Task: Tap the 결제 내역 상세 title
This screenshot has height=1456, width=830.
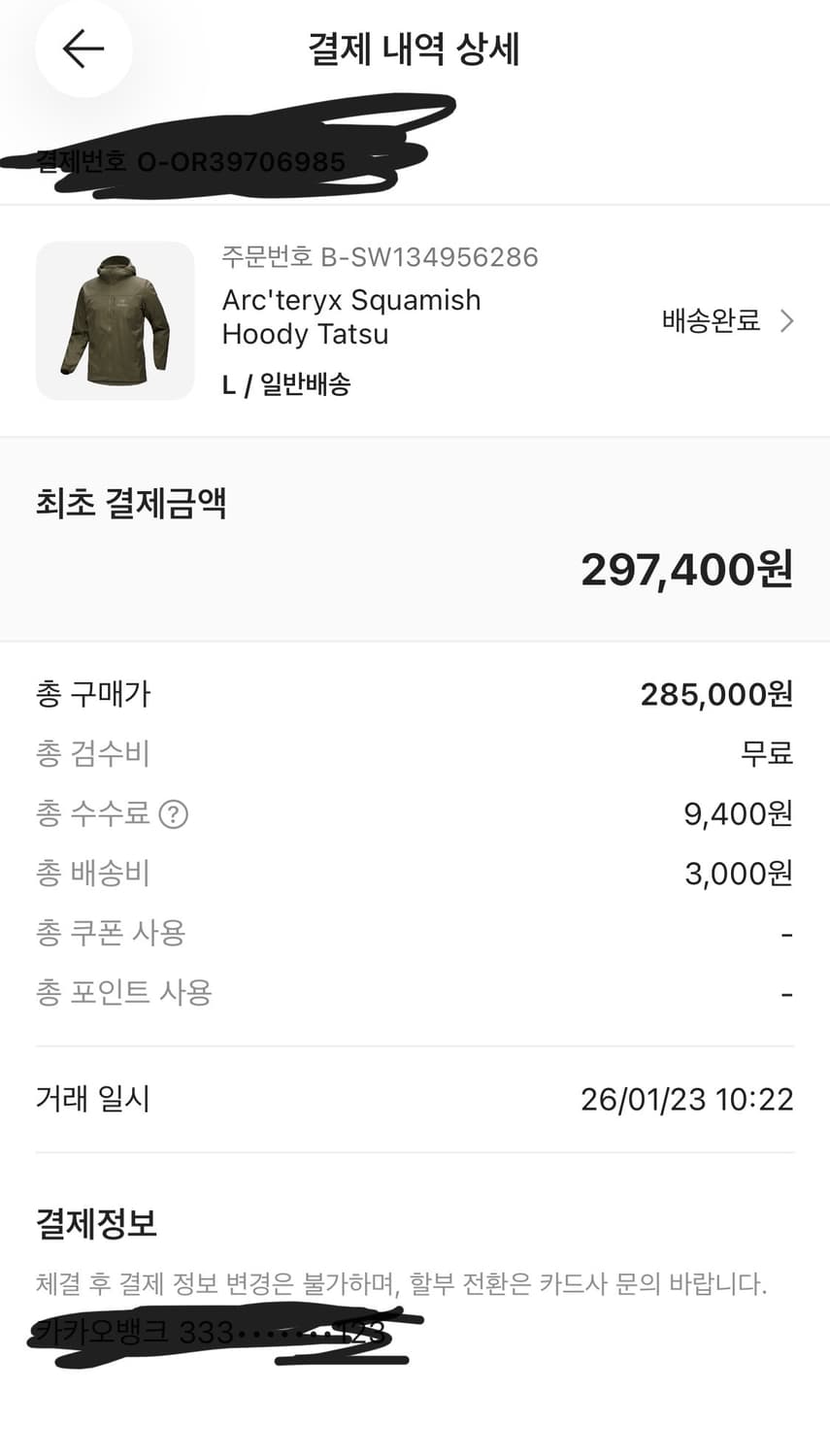Action: click(x=415, y=50)
